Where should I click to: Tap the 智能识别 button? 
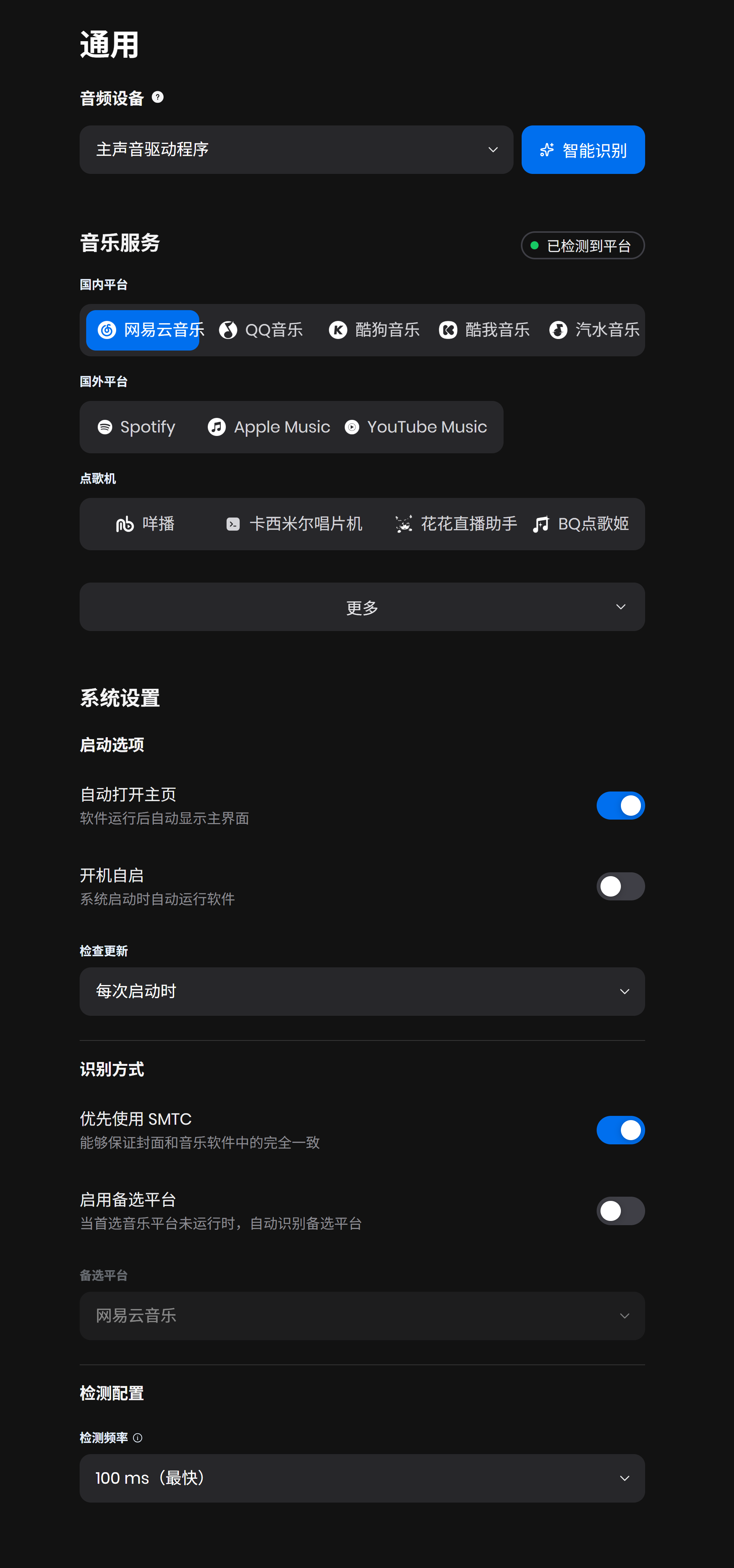(582, 150)
